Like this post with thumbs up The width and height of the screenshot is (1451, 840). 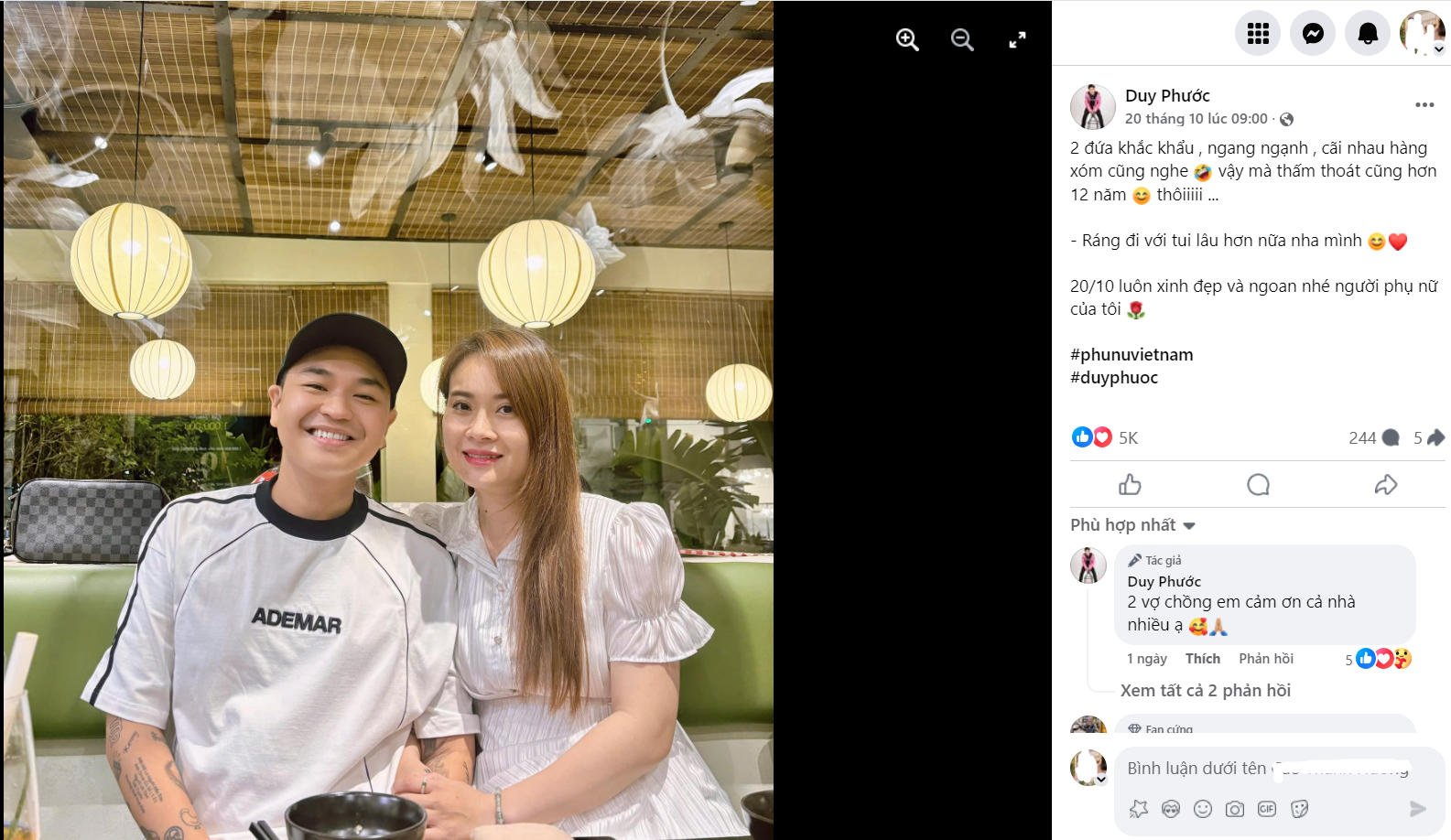1131,485
